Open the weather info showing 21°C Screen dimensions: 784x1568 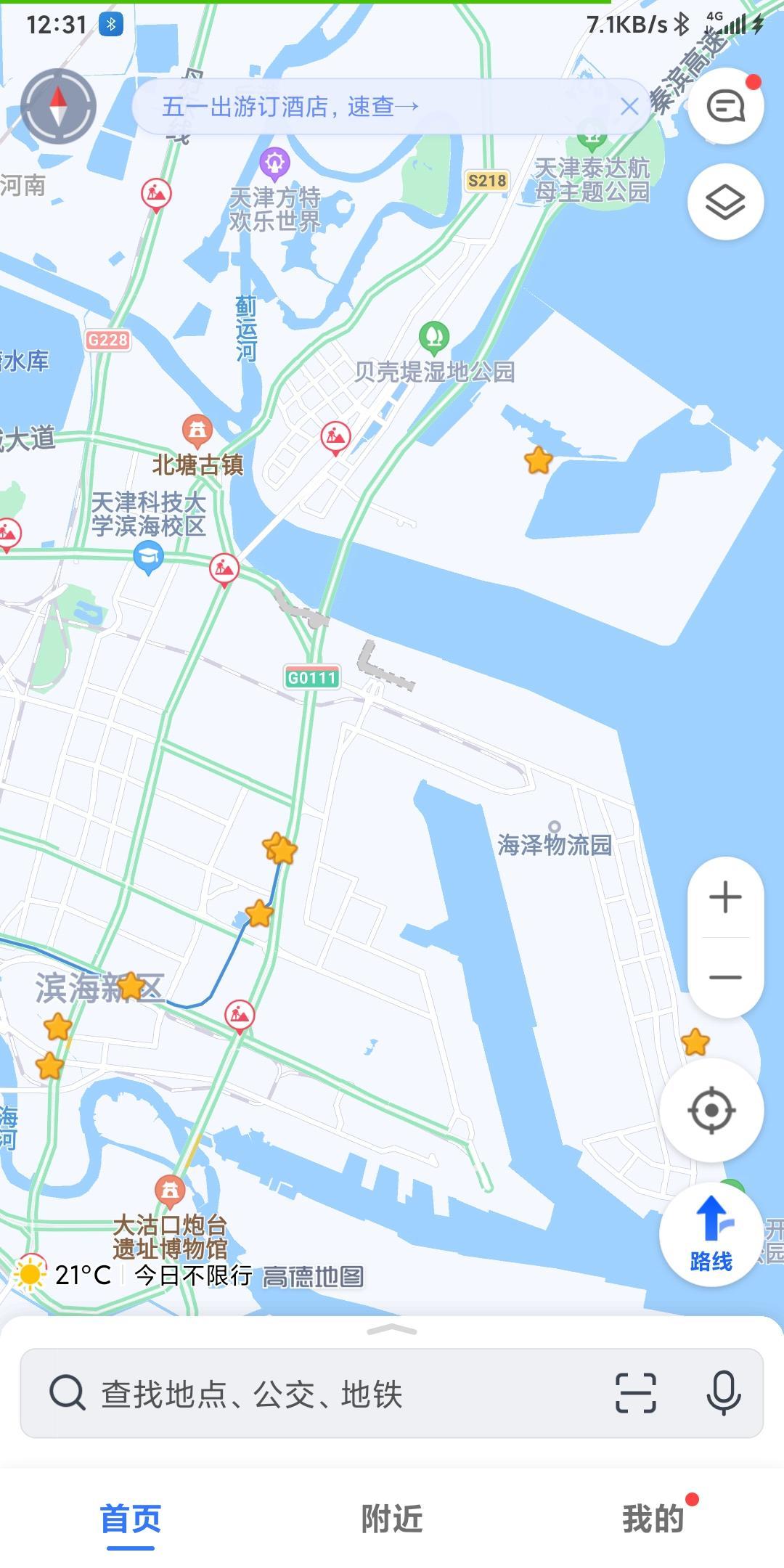(x=64, y=1275)
